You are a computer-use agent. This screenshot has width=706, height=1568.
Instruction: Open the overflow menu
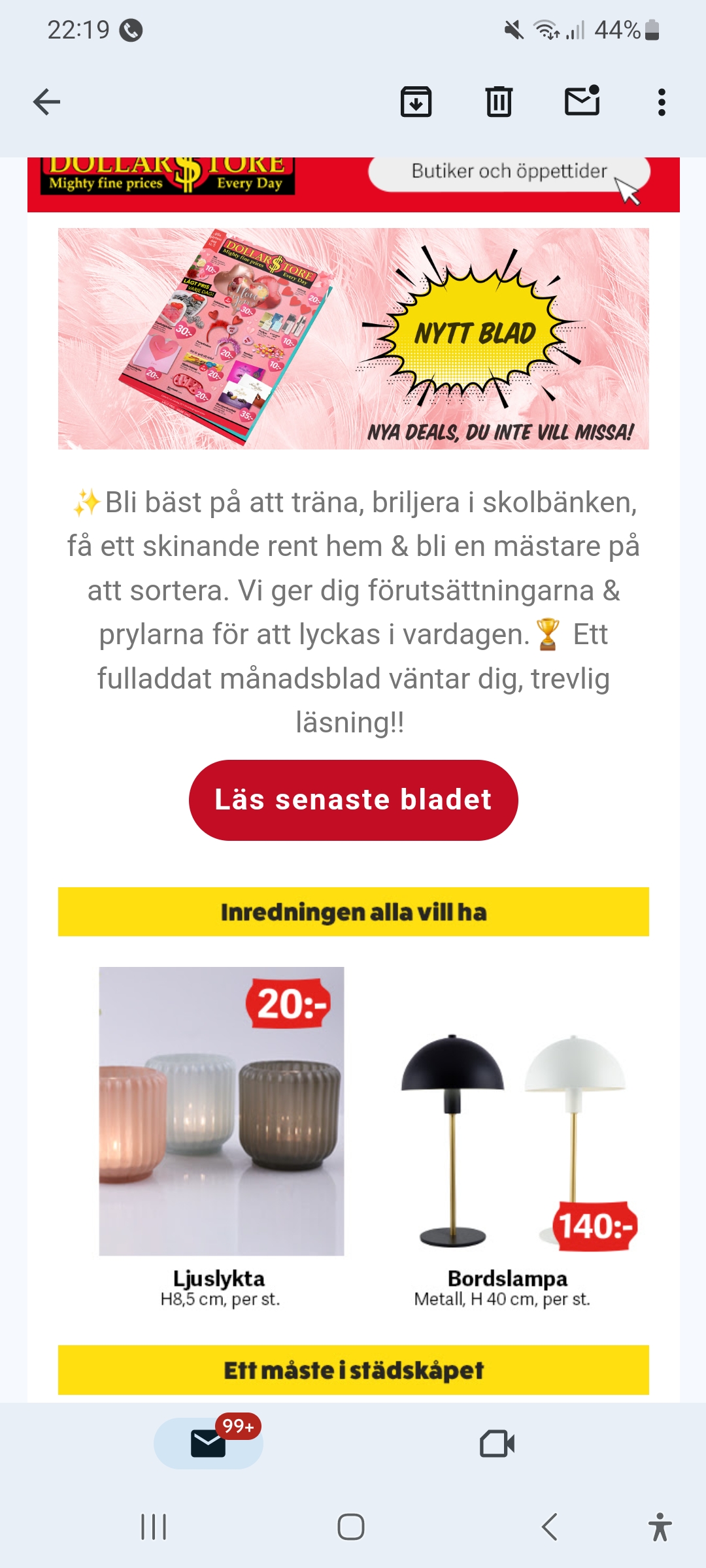click(662, 103)
